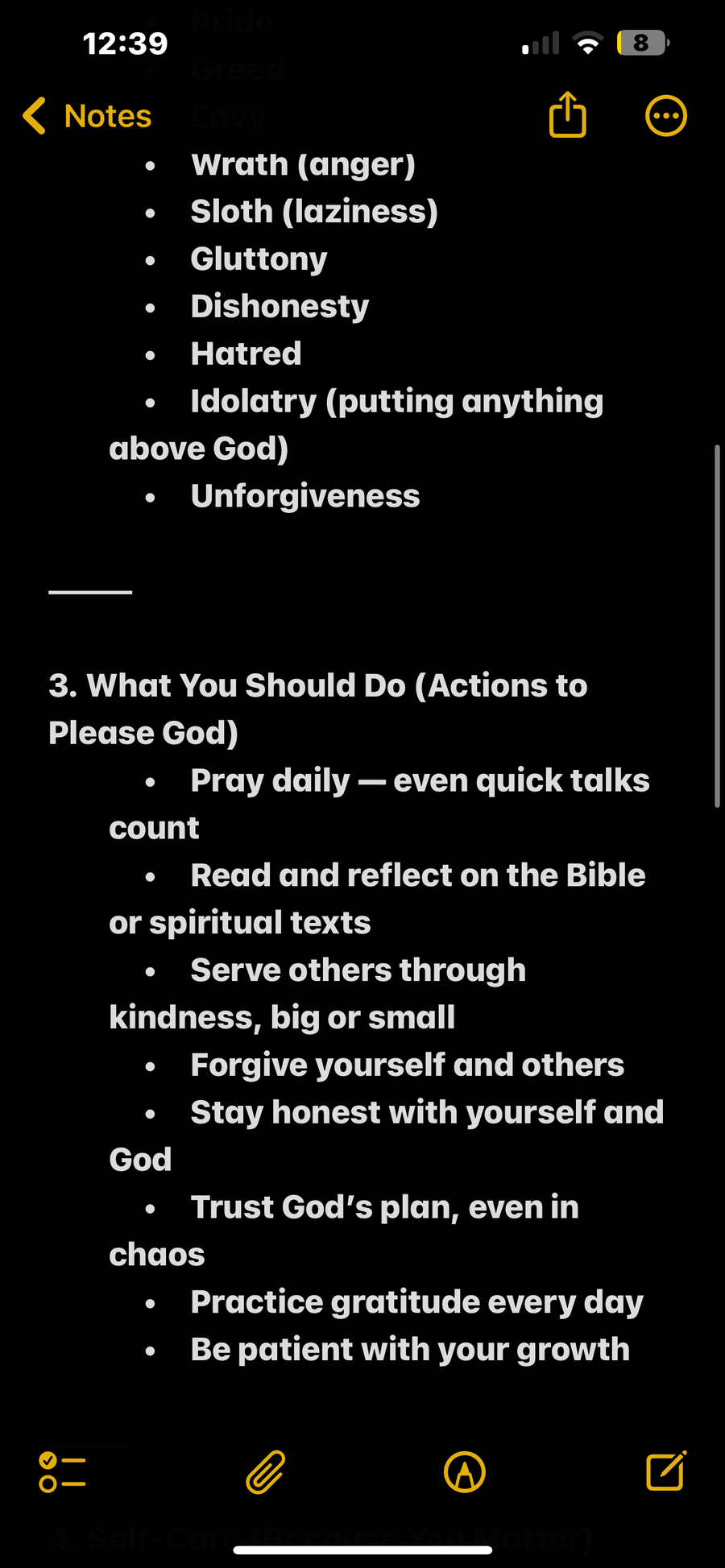The image size is (725, 1568).
Task: Share this note
Action: [568, 114]
